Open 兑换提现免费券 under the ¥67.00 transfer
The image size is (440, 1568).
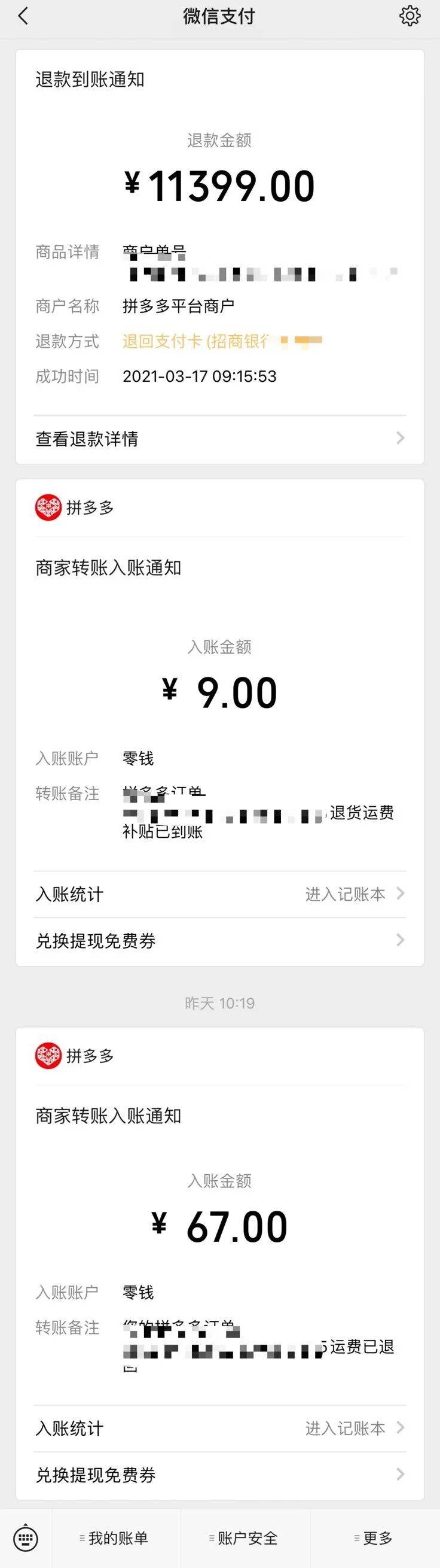click(219, 1474)
